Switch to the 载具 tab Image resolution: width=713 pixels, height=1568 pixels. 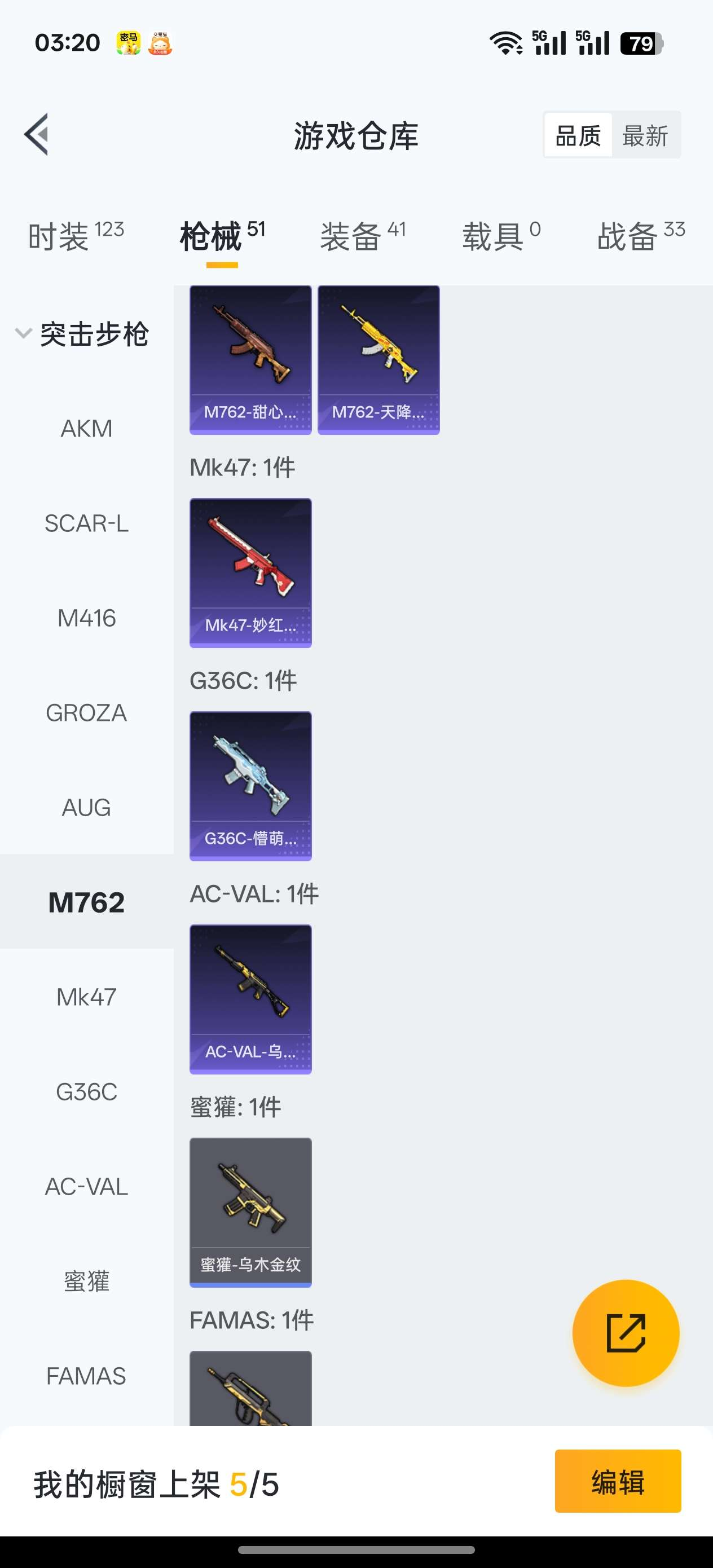(x=500, y=236)
